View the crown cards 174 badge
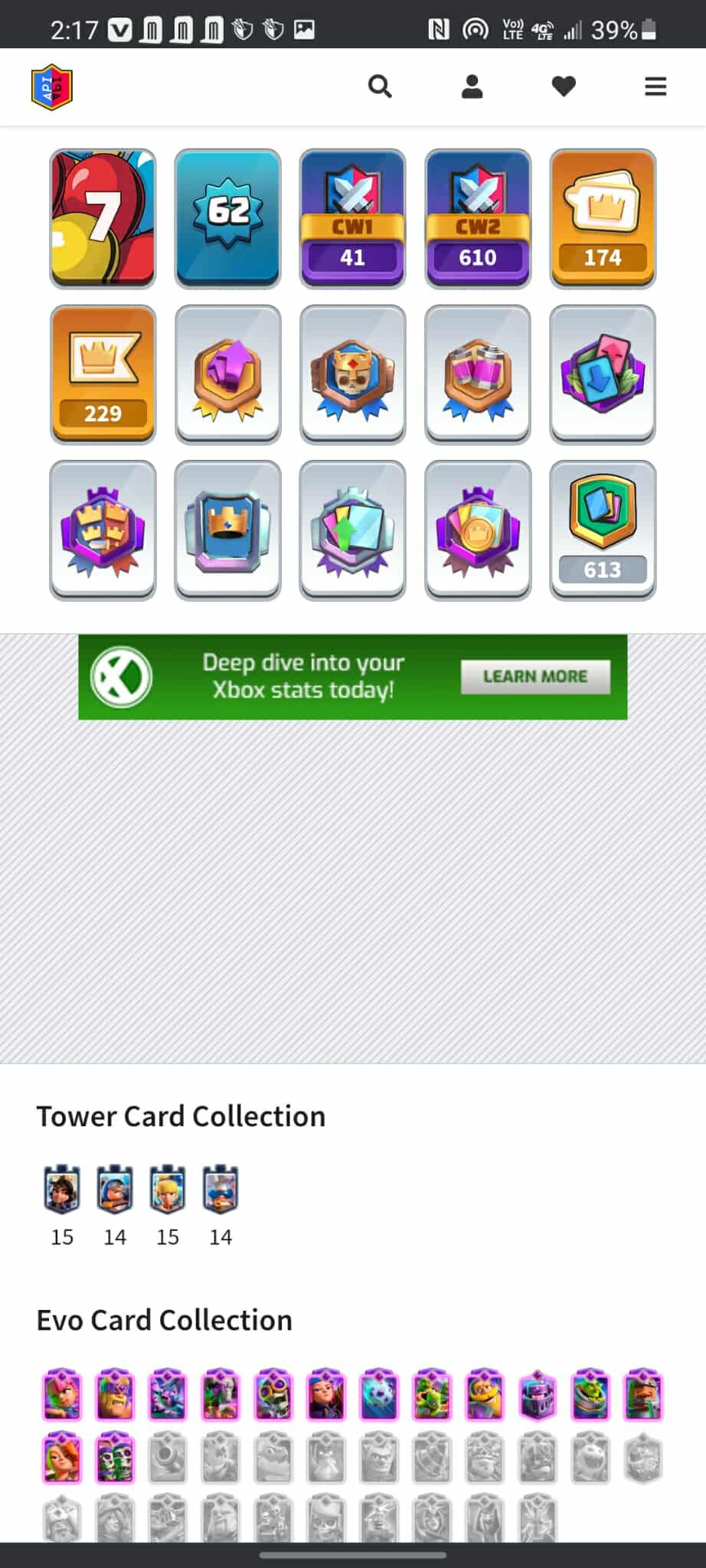Image resolution: width=706 pixels, height=1568 pixels. [603, 218]
